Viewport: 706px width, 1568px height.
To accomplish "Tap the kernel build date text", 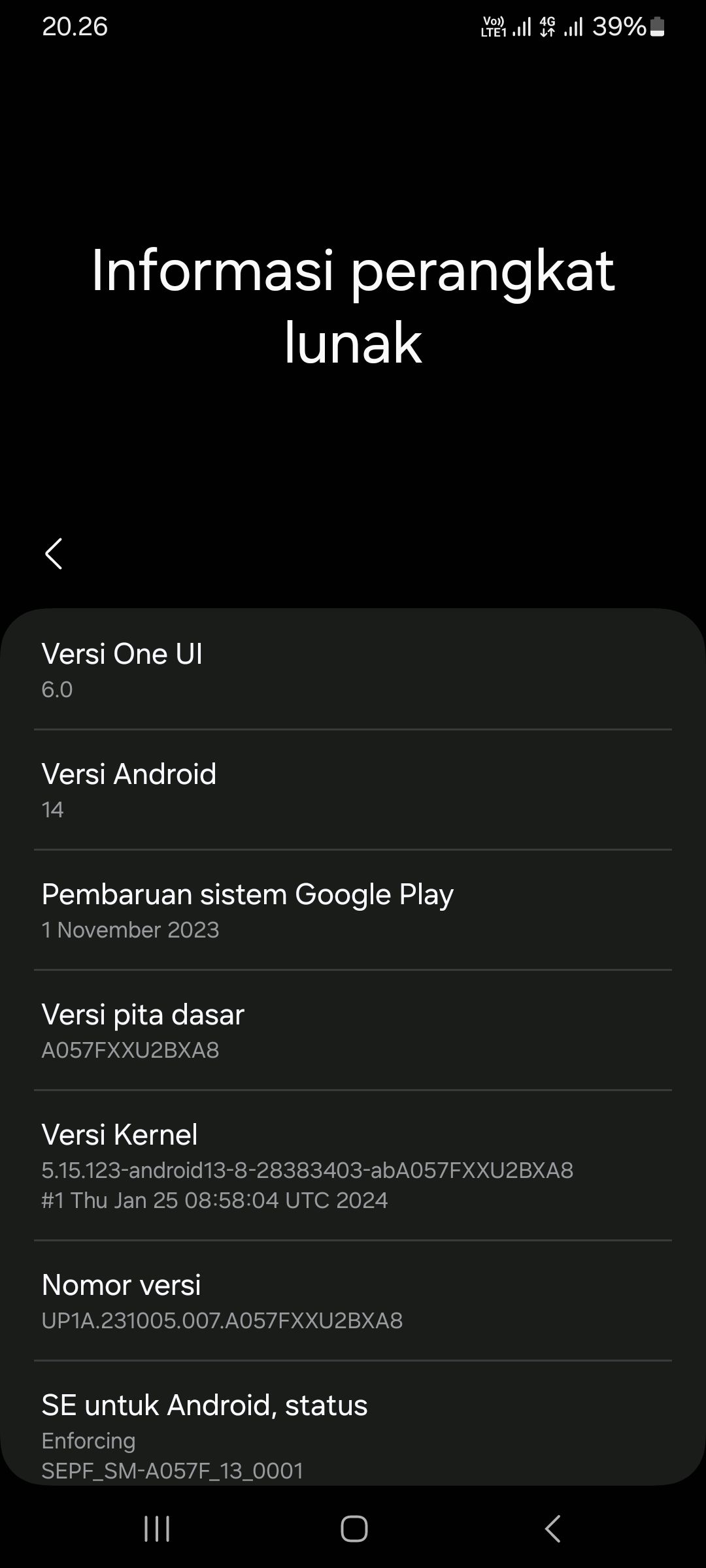I will 214,1200.
